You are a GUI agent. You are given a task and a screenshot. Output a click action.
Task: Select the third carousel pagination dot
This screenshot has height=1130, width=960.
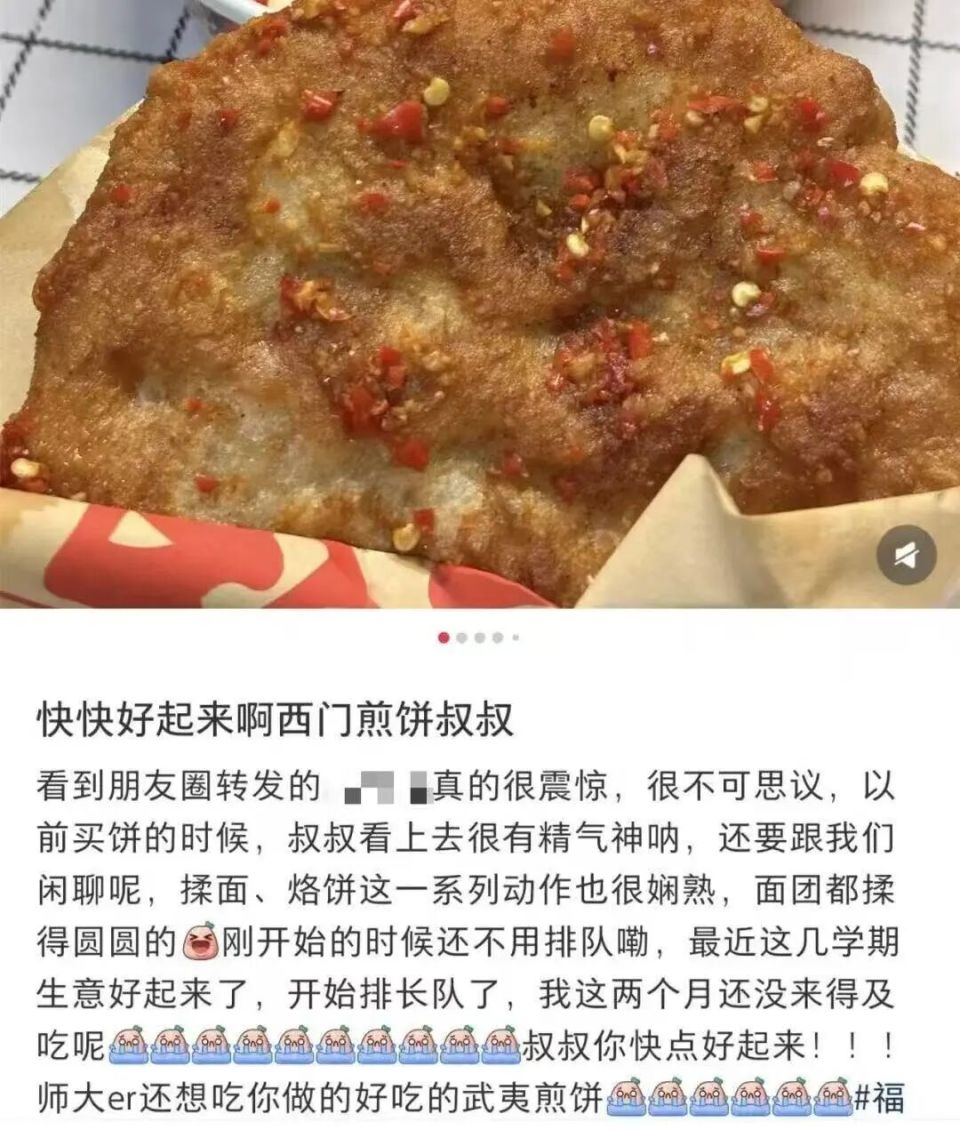tap(478, 635)
